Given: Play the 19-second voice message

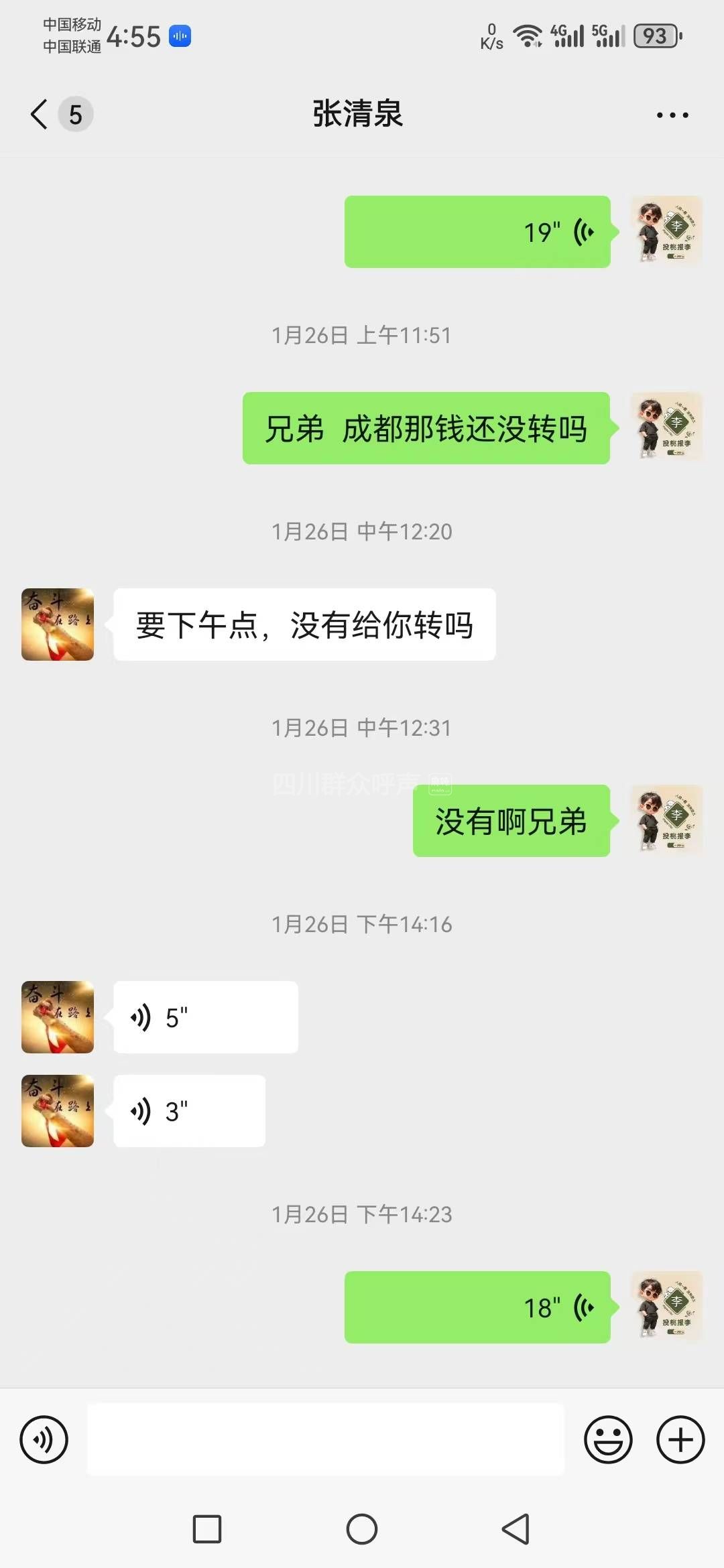Looking at the screenshot, I should pyautogui.click(x=477, y=232).
